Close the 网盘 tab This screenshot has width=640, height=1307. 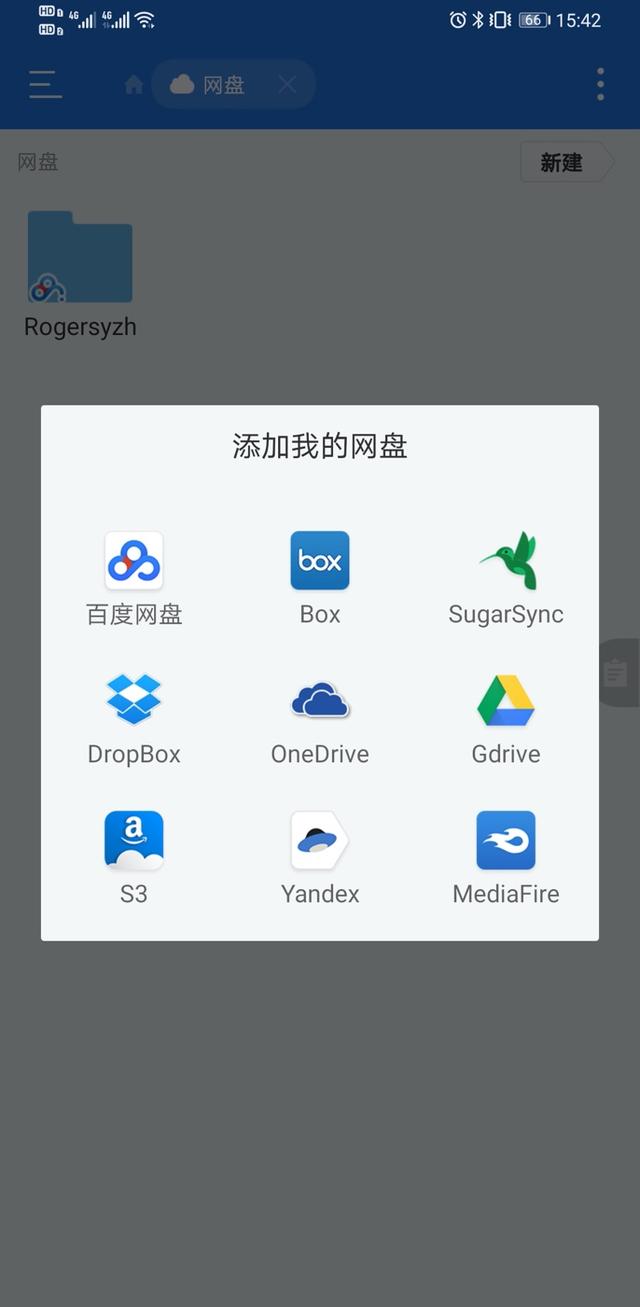(x=288, y=85)
